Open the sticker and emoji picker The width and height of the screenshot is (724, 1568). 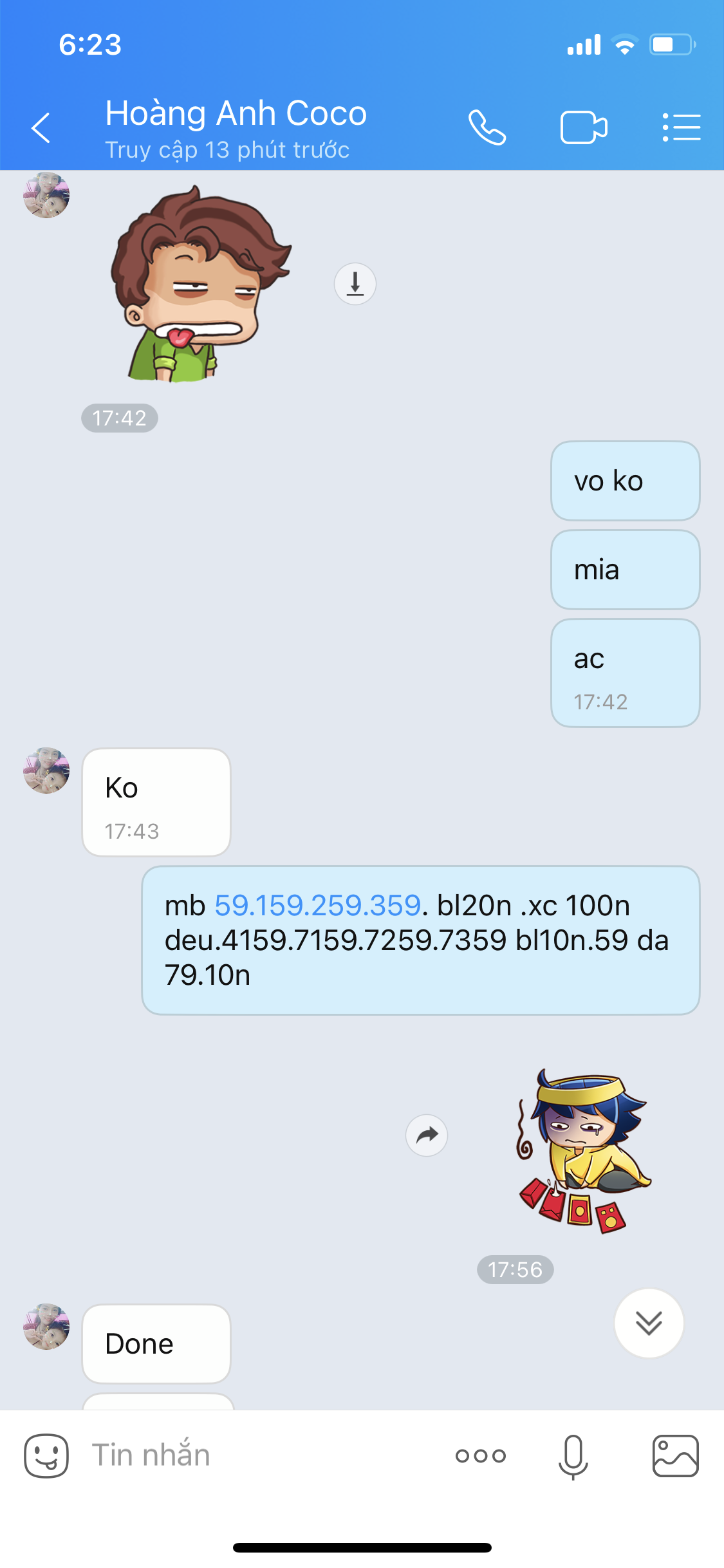pyautogui.click(x=46, y=1455)
